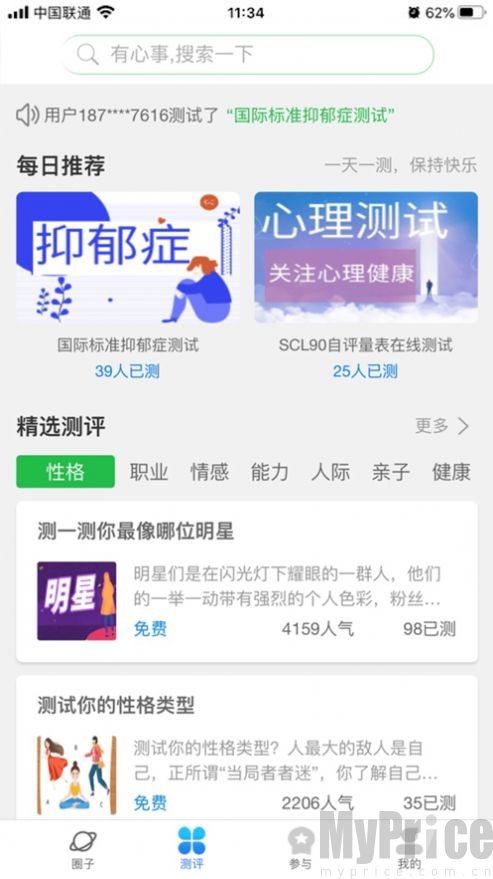Open the 测一测你最像哪位明星 test card

(x=247, y=582)
